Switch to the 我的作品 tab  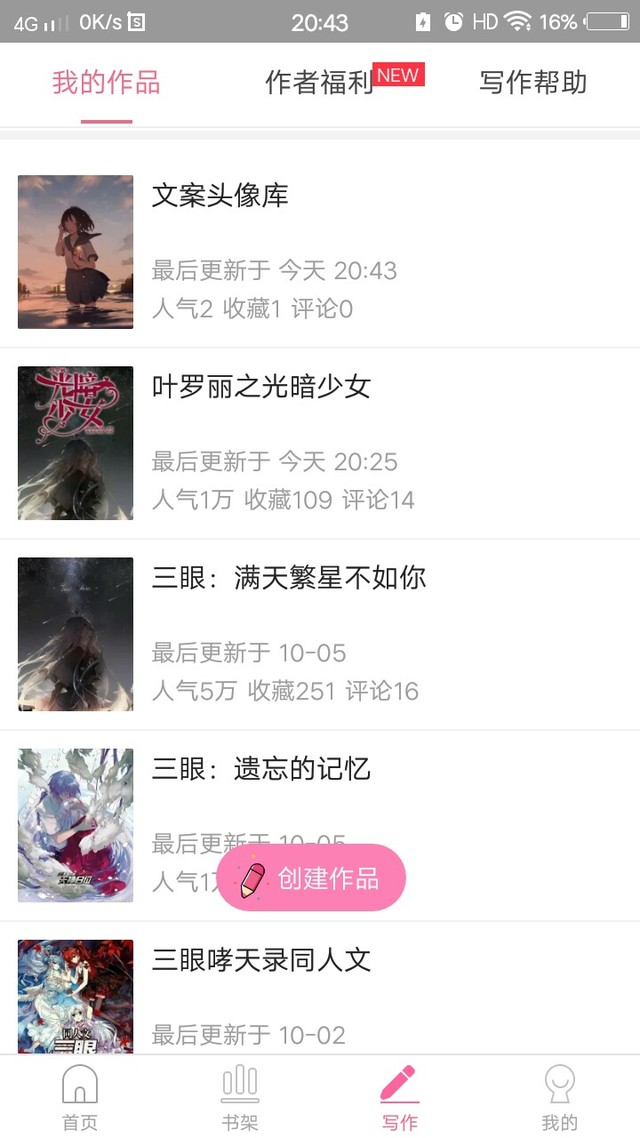click(x=106, y=83)
